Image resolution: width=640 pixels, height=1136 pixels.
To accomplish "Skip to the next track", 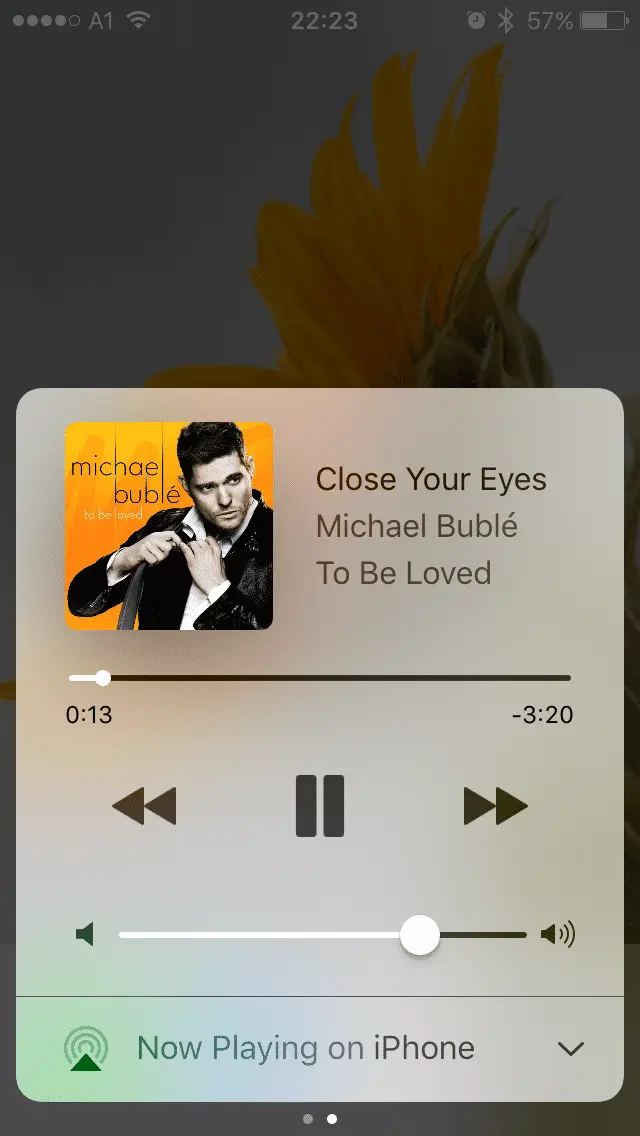I will tap(495, 805).
